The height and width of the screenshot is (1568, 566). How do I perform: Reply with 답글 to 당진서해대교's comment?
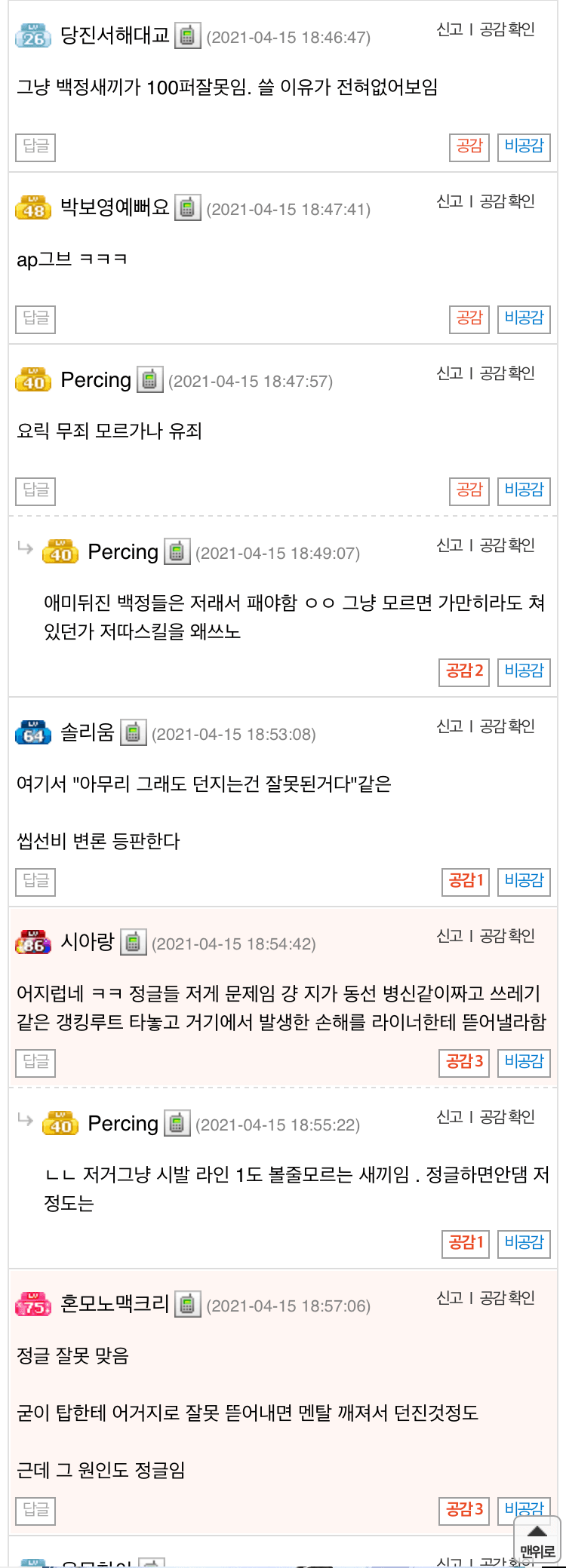click(35, 146)
